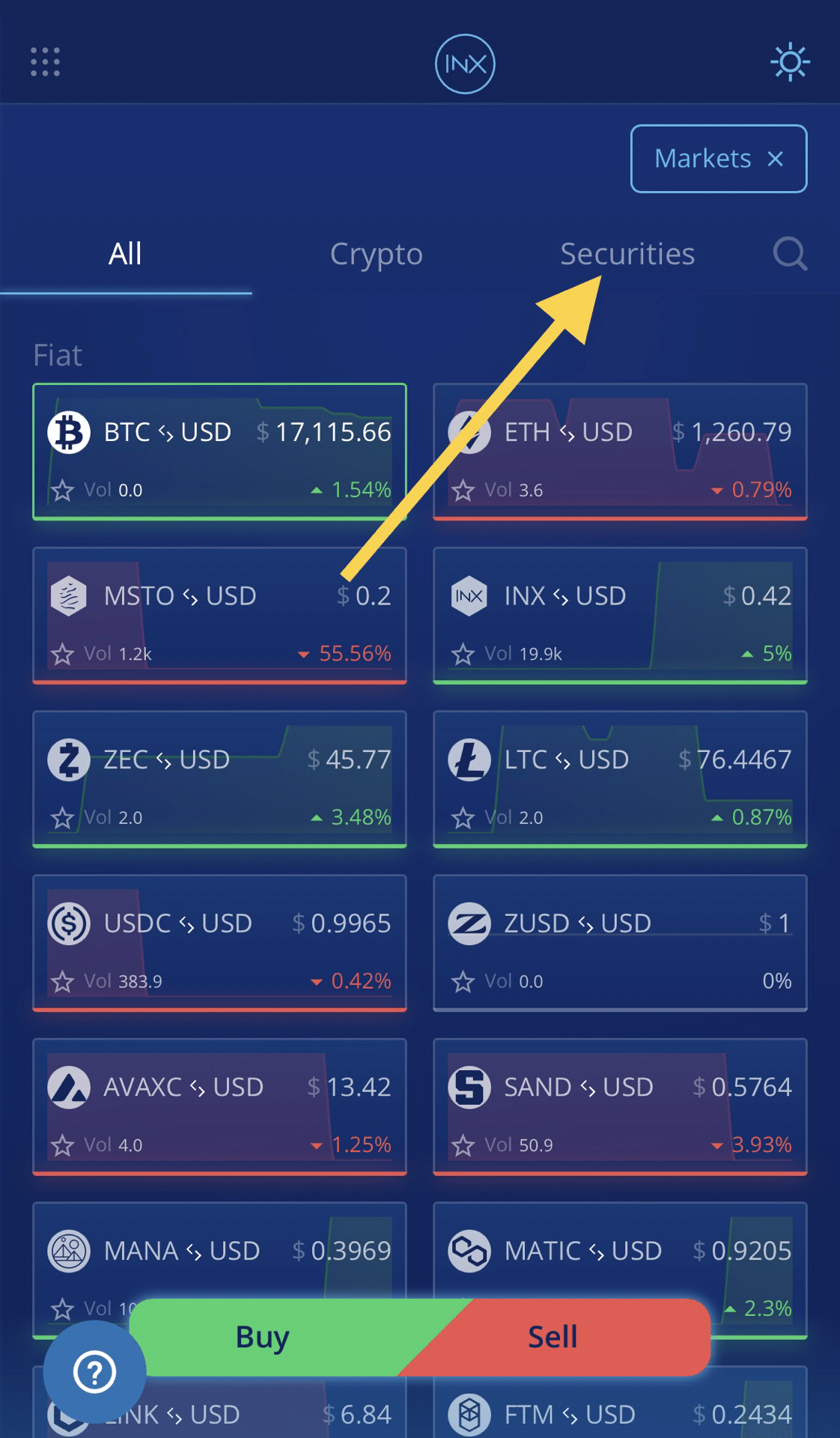This screenshot has width=840, height=1438.
Task: Toggle light theme with the sun icon
Action: (790, 62)
